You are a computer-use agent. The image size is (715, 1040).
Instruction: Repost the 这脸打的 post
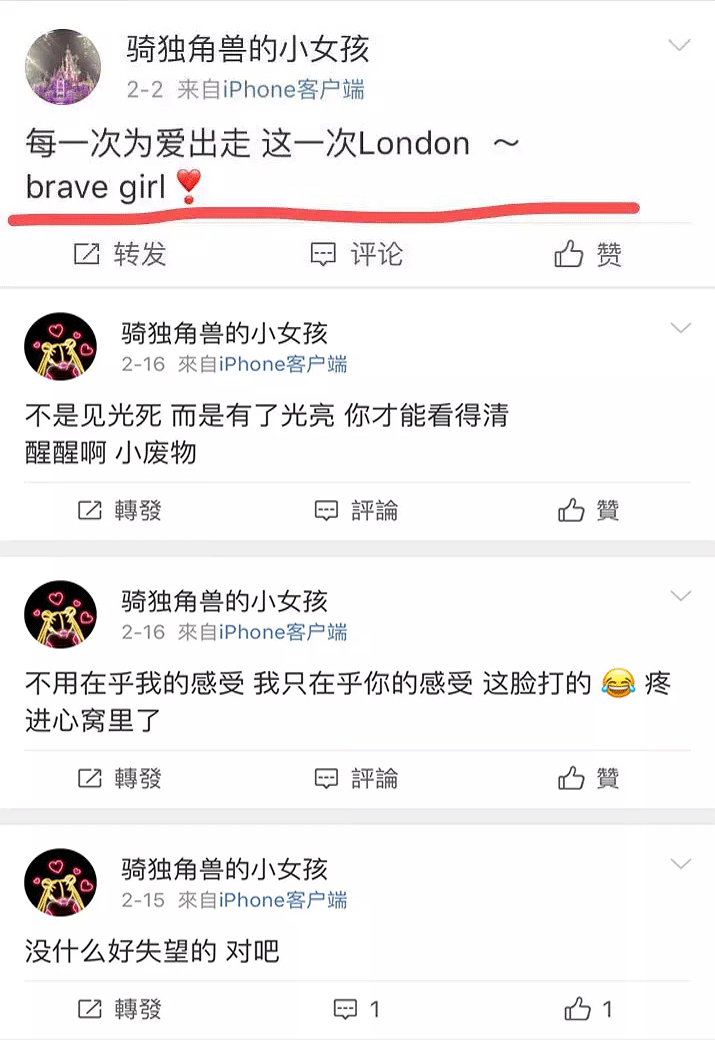click(x=120, y=778)
